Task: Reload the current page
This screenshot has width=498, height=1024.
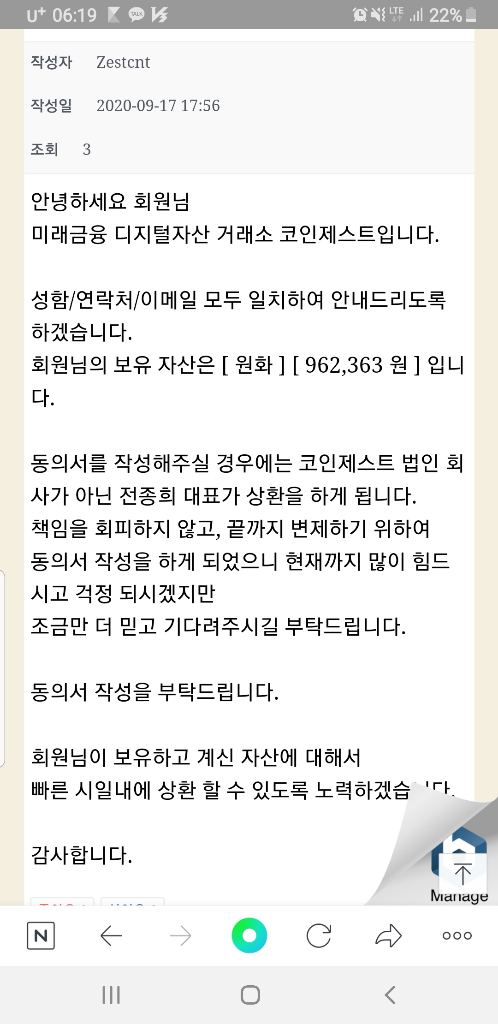Action: 319,936
